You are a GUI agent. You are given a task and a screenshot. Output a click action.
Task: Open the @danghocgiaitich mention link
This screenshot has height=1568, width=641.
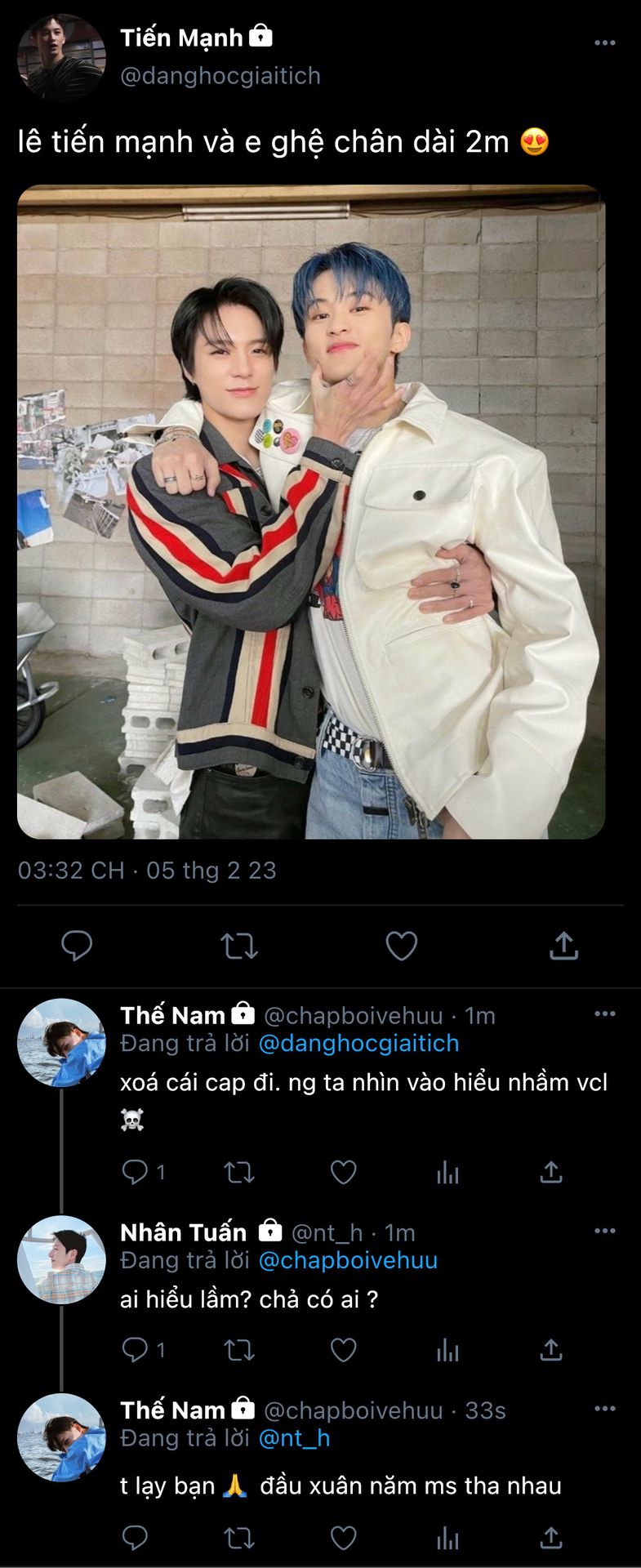358,1043
